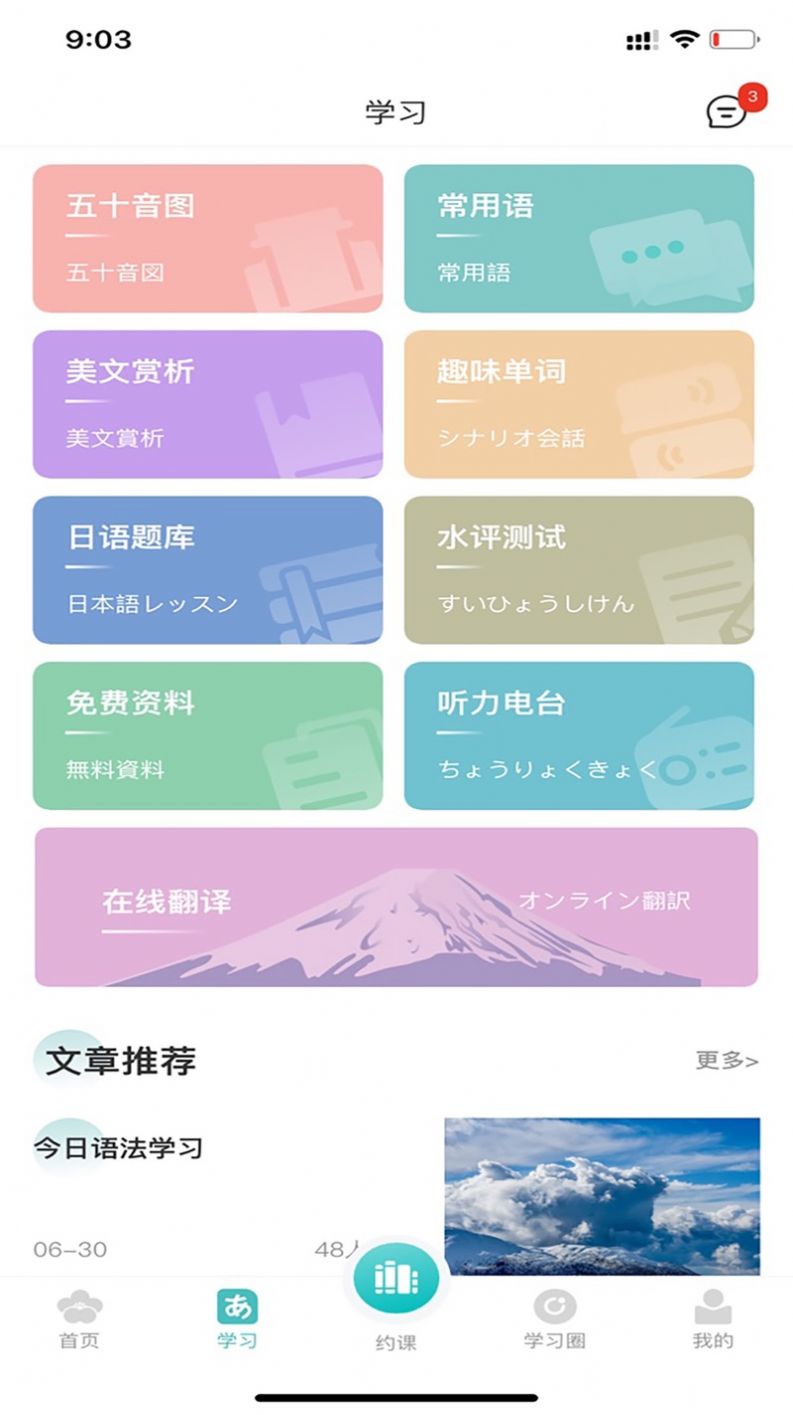Image resolution: width=793 pixels, height=1415 pixels.
Task: Open the 听力电台 listening radio card
Action: pos(579,735)
